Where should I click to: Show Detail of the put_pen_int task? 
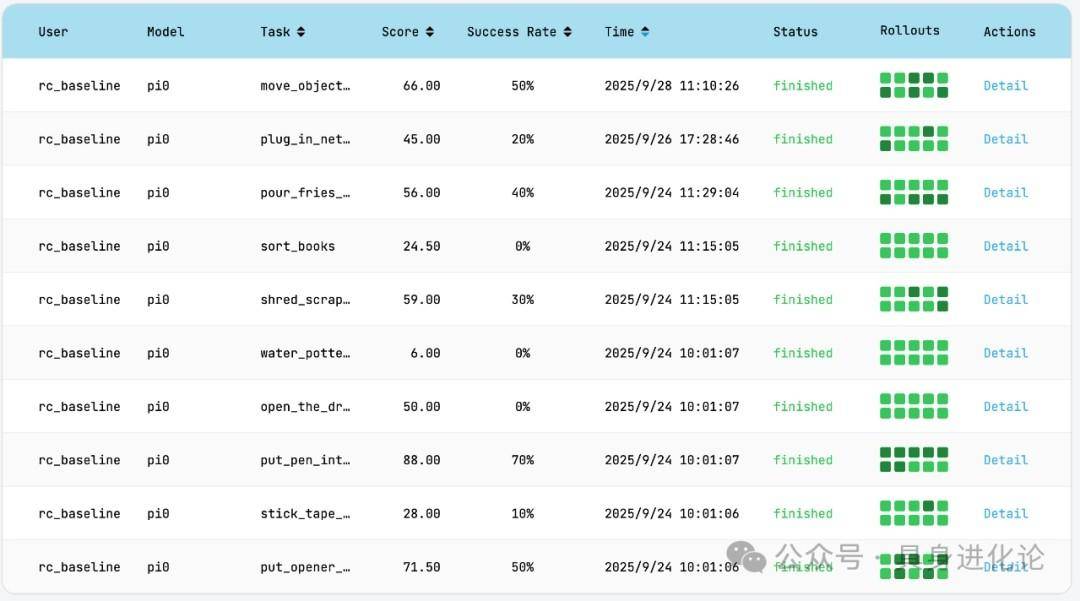point(1005,460)
